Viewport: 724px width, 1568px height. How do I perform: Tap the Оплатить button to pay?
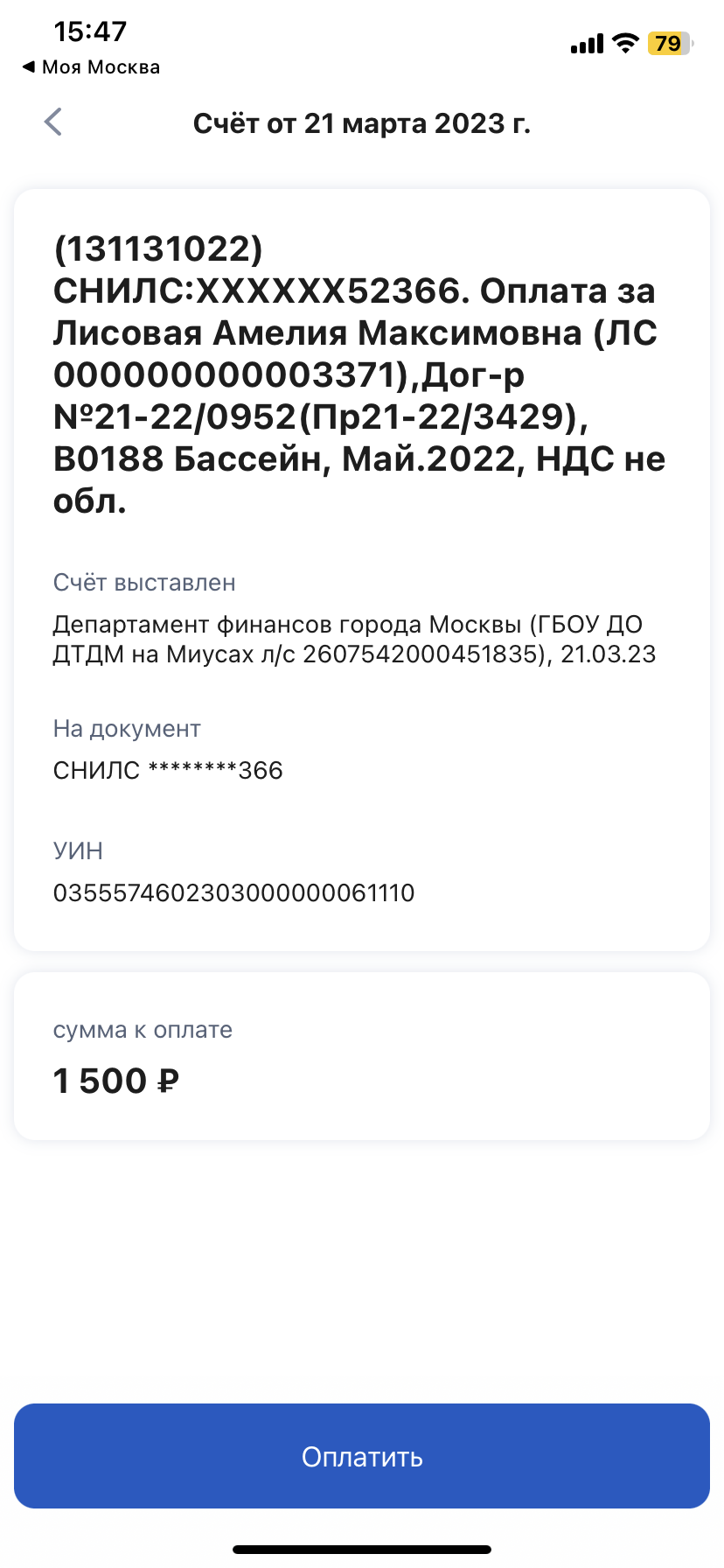click(362, 1457)
